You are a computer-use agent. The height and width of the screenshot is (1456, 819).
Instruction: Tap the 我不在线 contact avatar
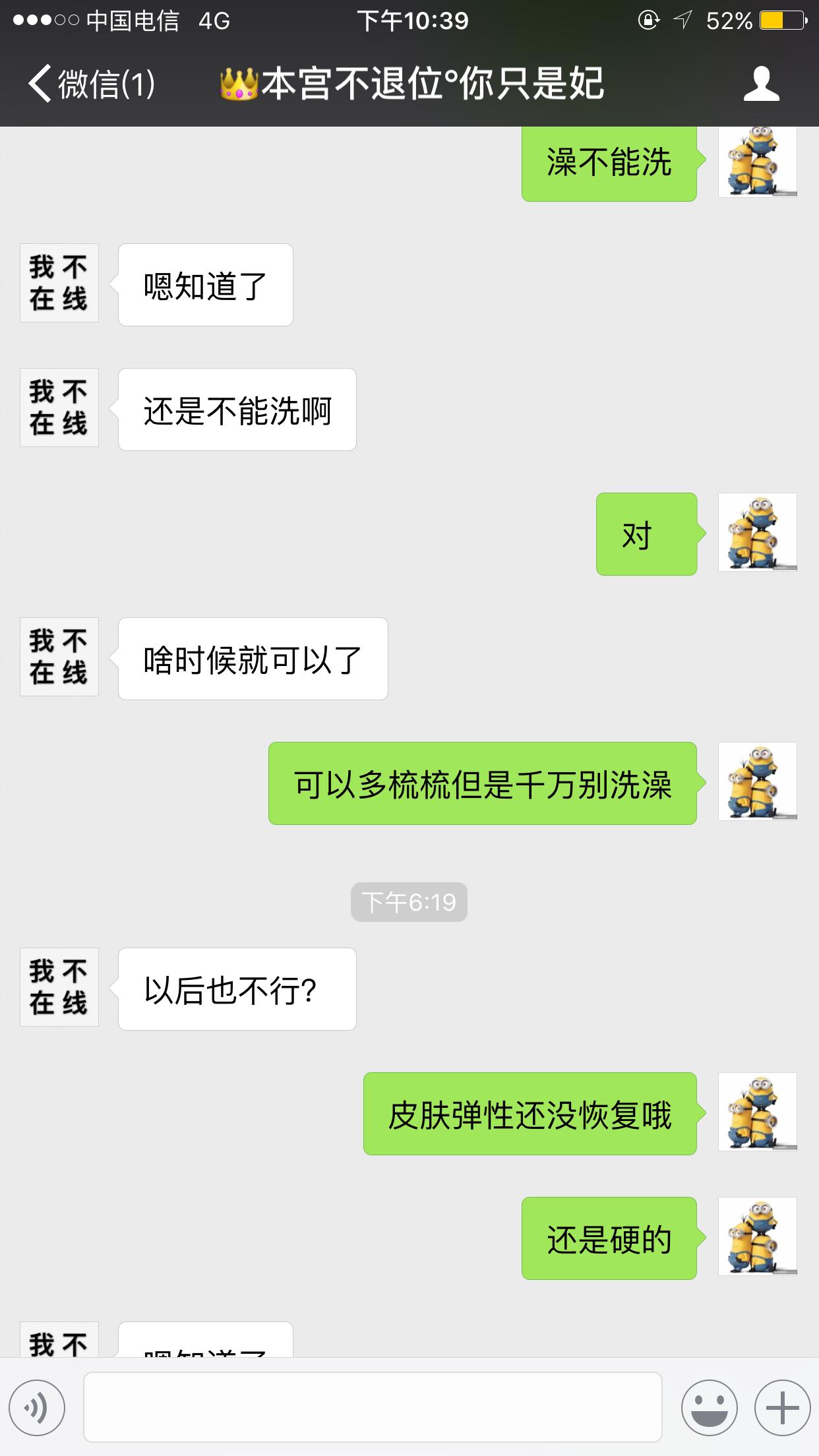[x=59, y=284]
